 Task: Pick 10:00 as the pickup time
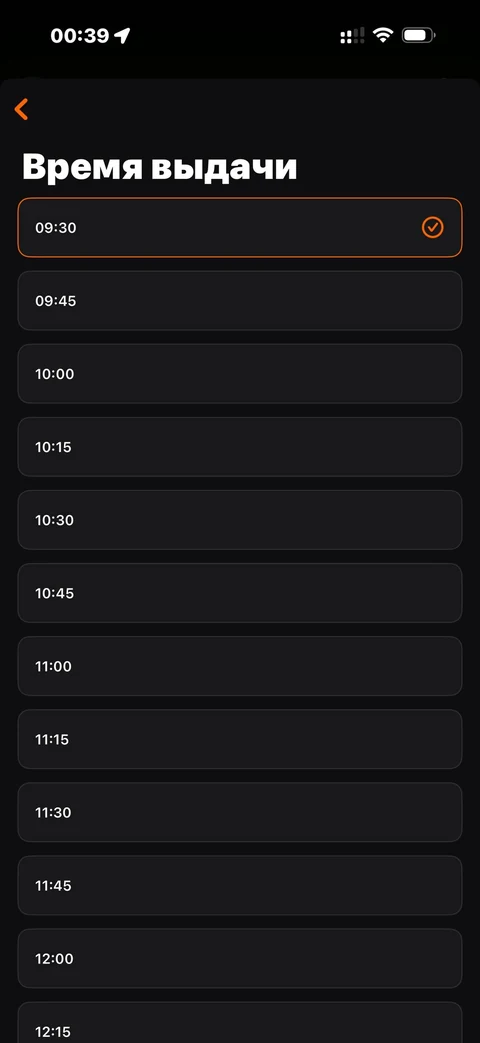coord(239,374)
